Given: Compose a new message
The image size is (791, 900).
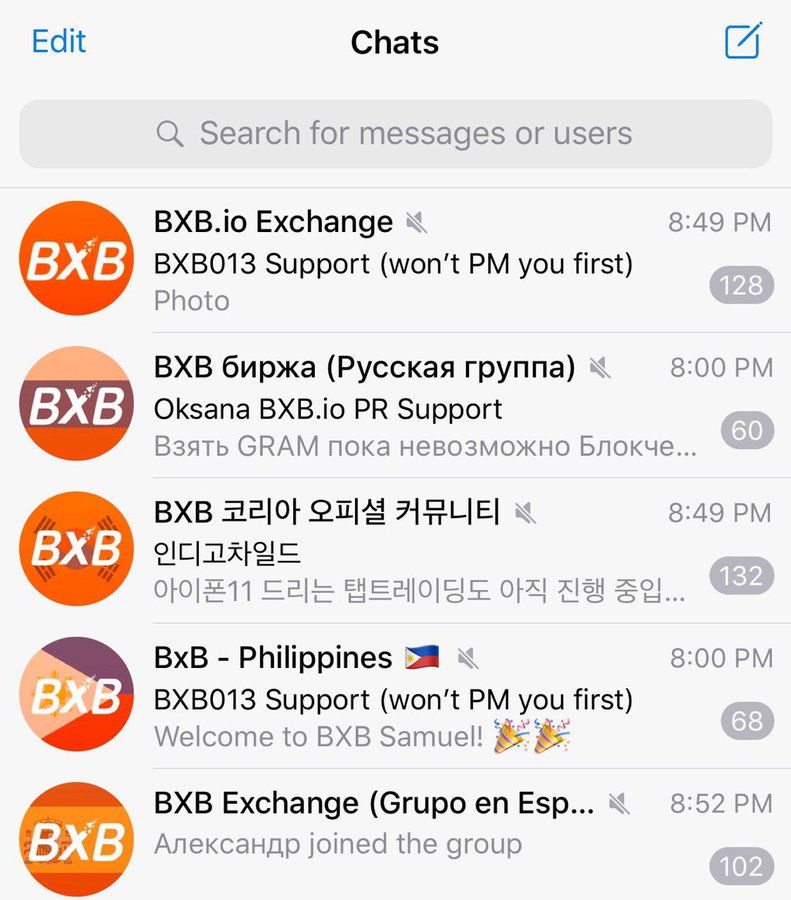Looking at the screenshot, I should (x=743, y=41).
